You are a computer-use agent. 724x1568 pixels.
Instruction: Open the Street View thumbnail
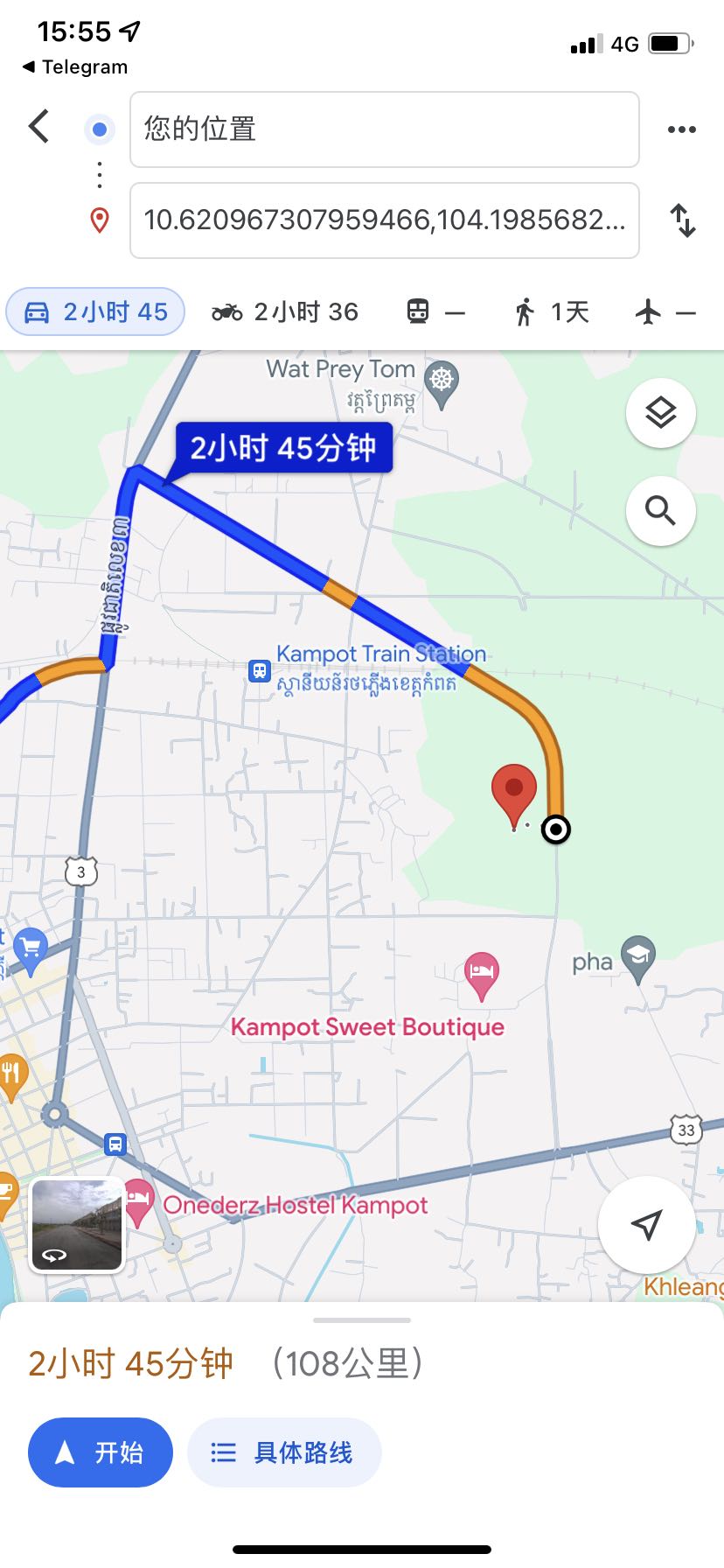(77, 1225)
